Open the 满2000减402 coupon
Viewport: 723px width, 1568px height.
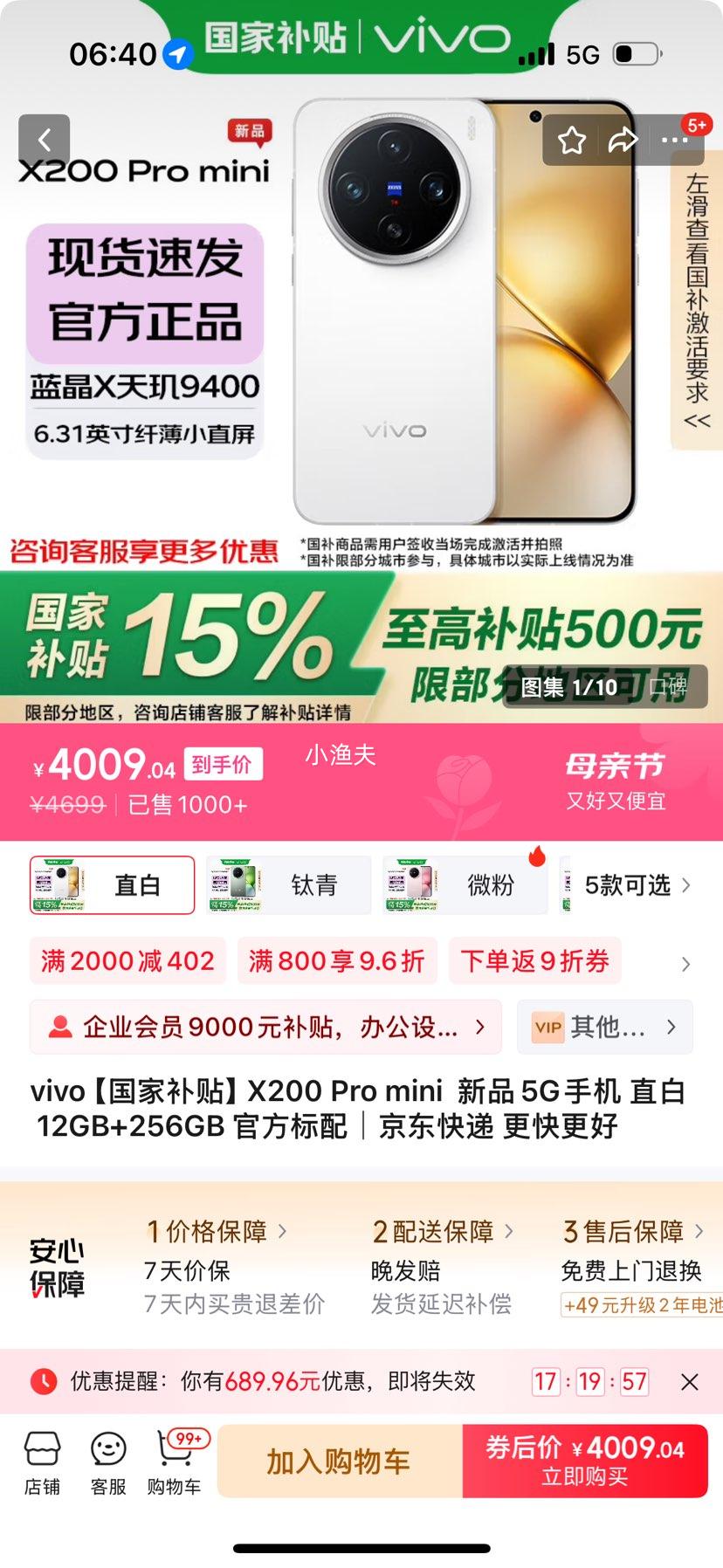point(127,961)
